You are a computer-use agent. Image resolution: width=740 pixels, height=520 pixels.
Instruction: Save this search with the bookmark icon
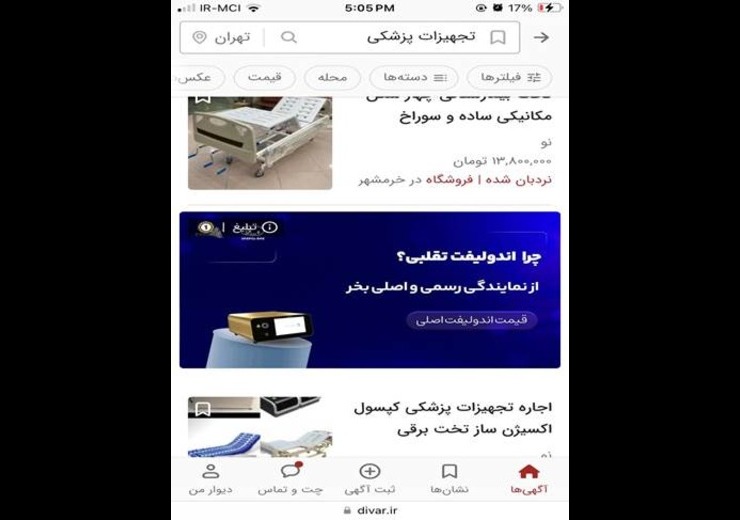click(497, 37)
